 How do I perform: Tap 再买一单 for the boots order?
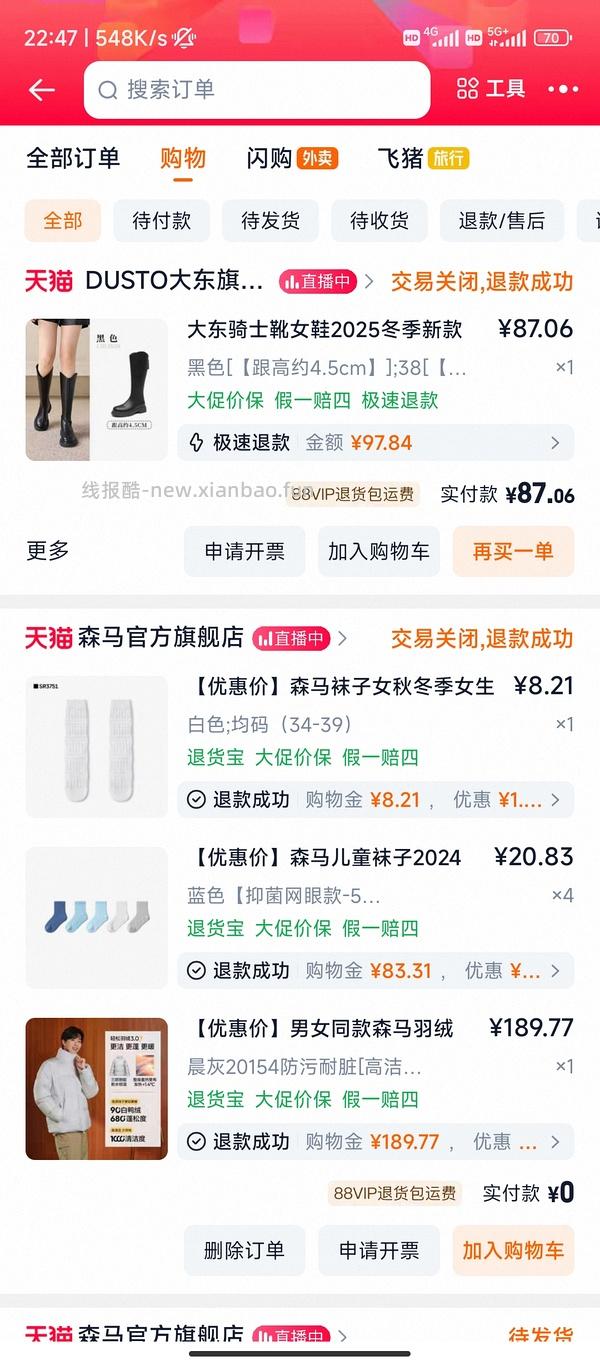(513, 551)
